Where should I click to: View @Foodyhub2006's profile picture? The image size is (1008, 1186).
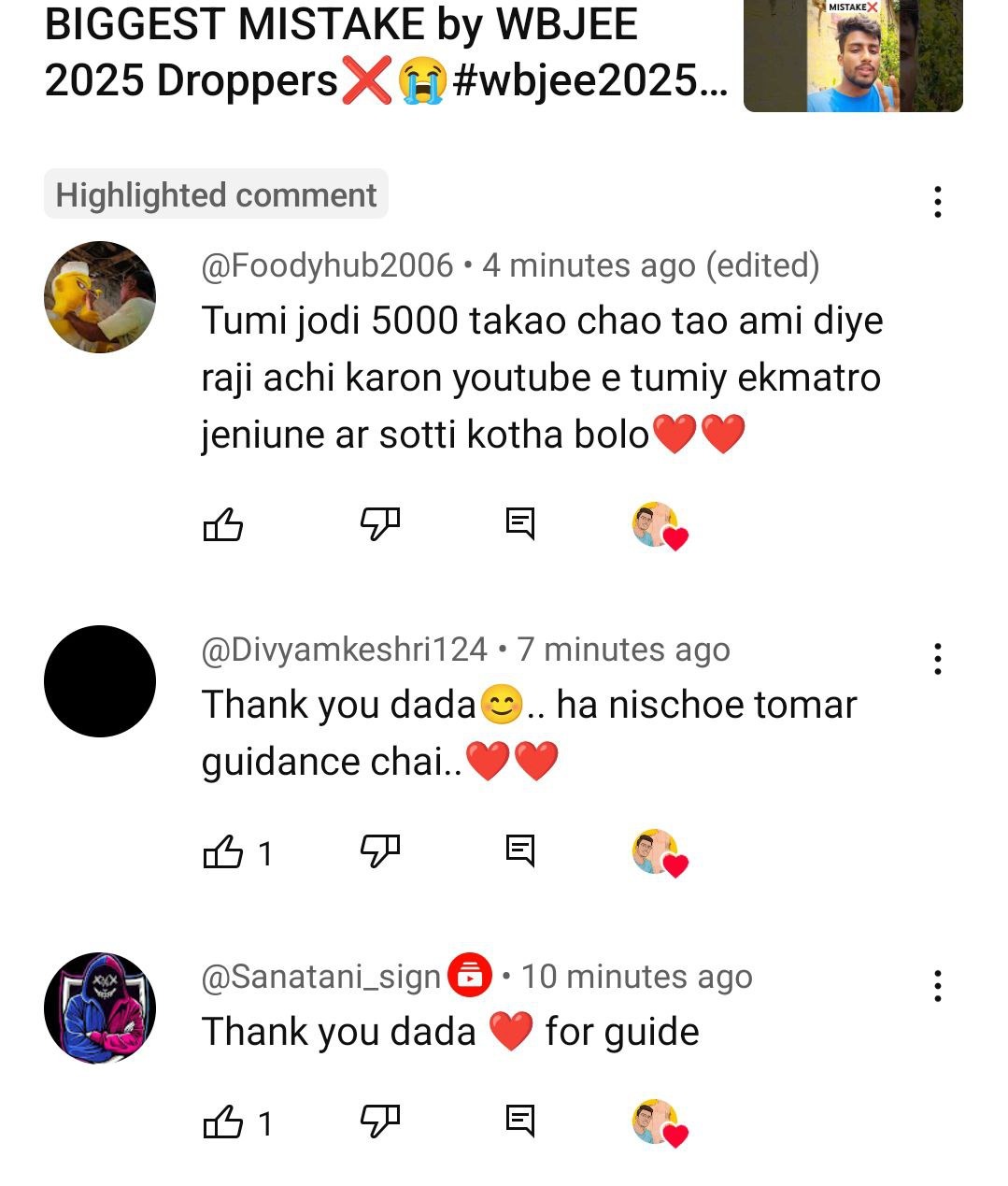[100, 297]
